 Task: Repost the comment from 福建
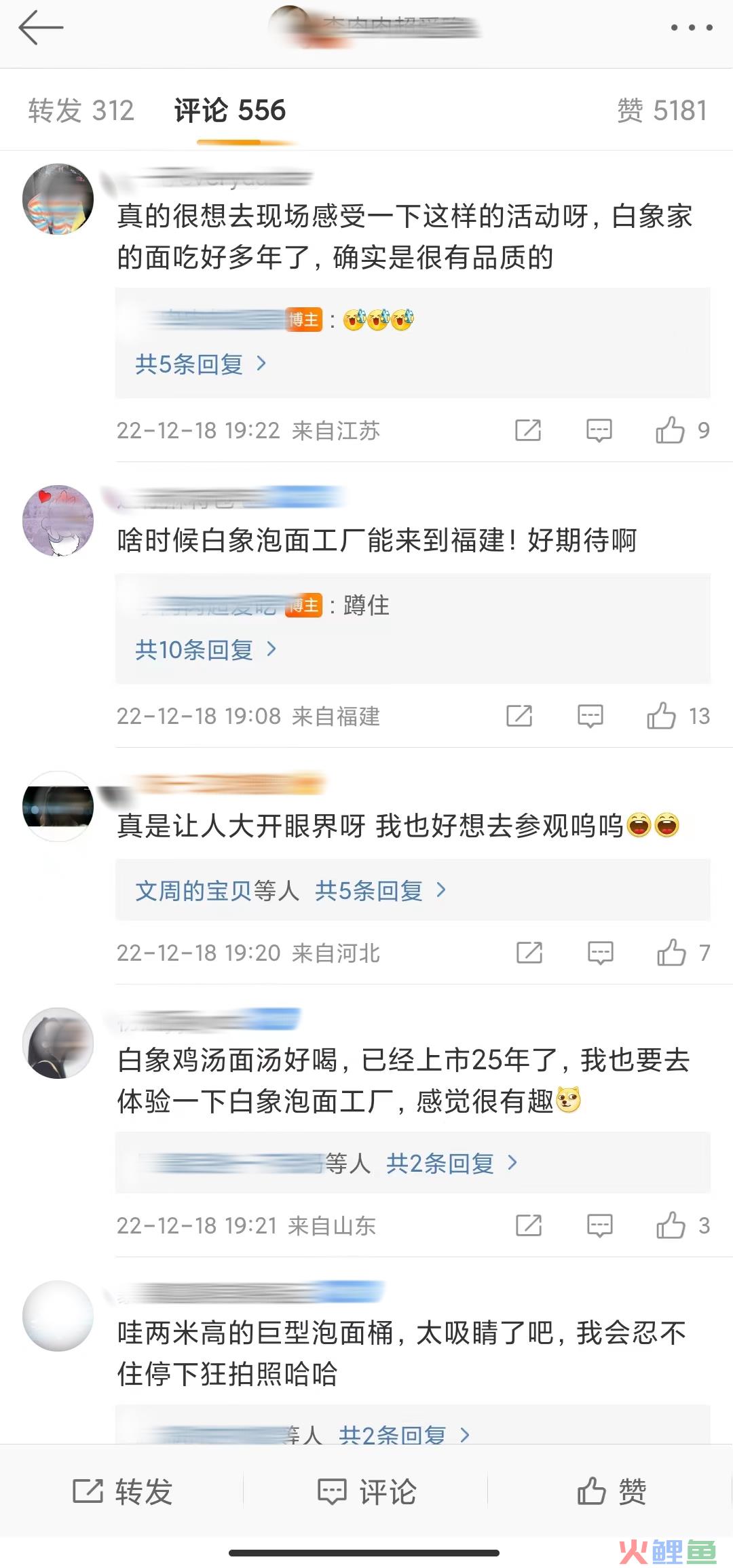point(519,716)
